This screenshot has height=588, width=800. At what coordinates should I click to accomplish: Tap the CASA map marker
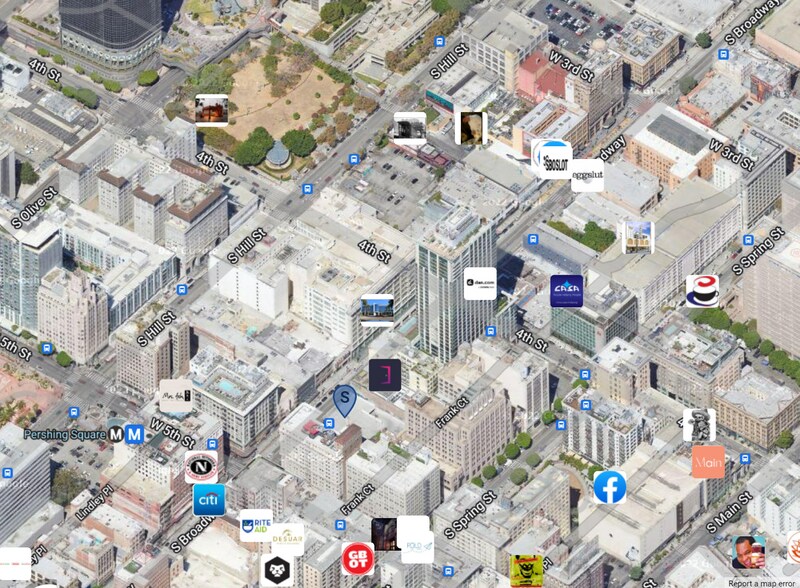coord(567,291)
